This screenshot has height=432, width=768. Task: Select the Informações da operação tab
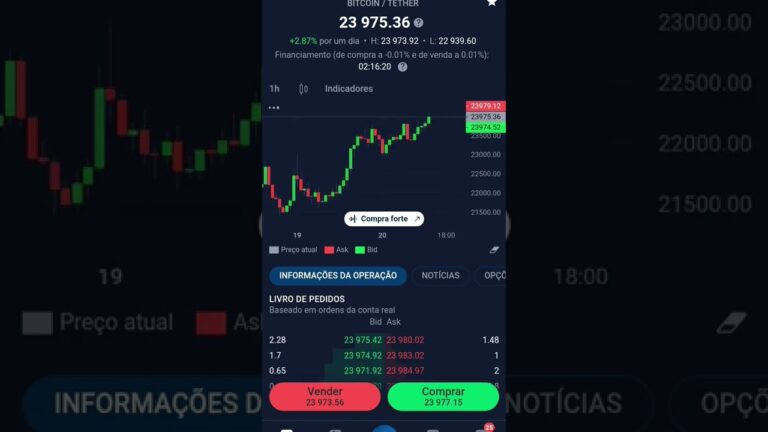(x=337, y=275)
